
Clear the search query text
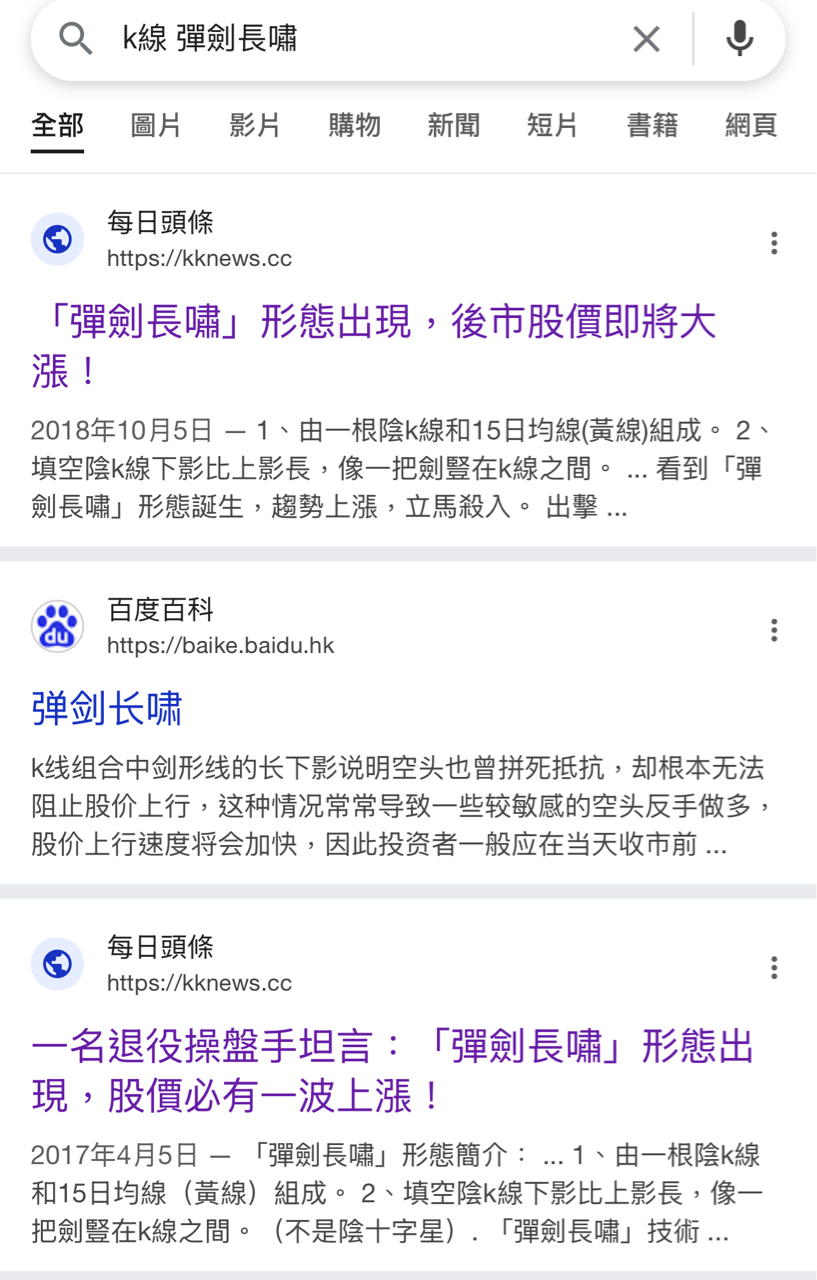[647, 39]
